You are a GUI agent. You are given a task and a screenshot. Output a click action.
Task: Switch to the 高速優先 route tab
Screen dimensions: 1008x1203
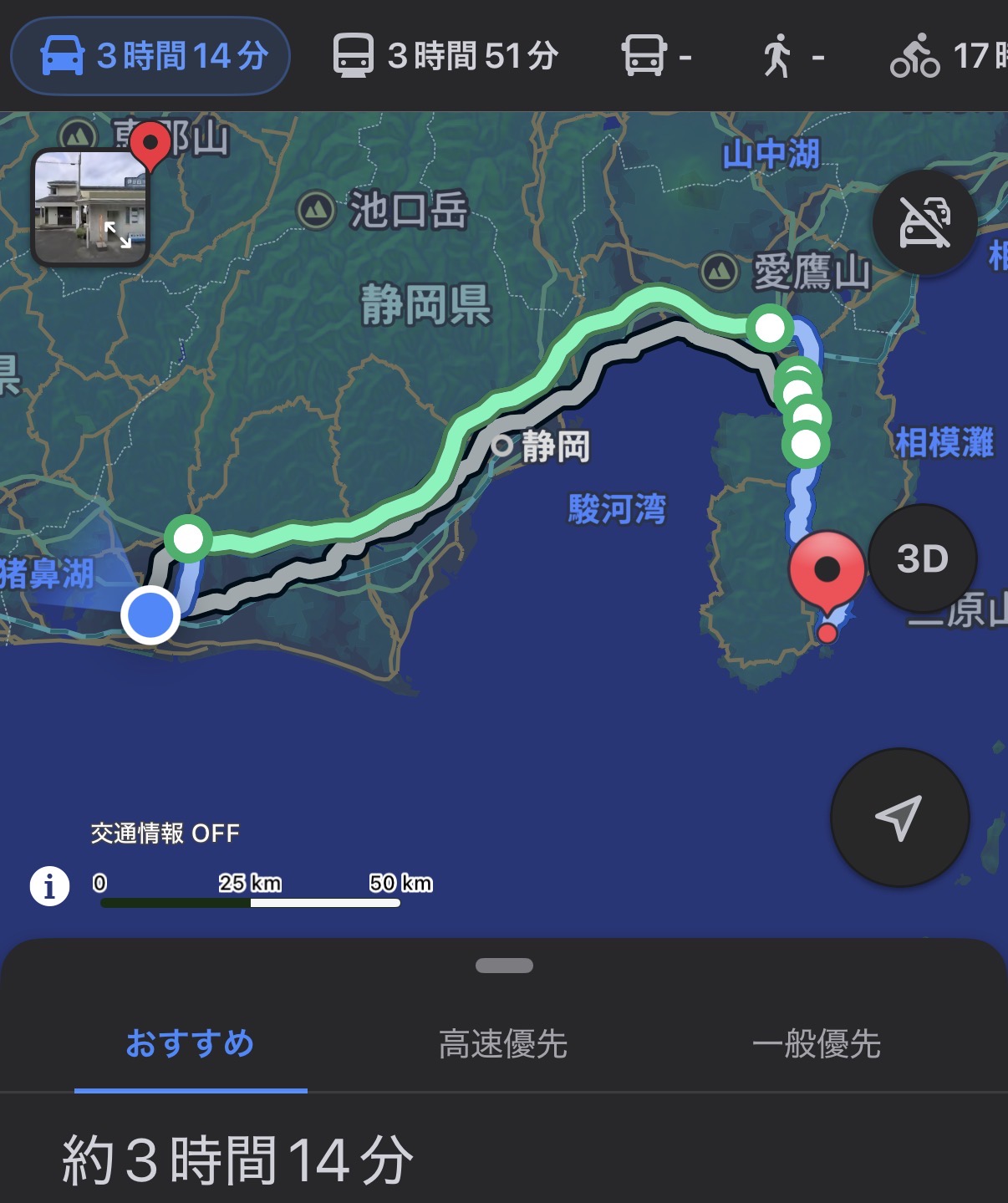point(503,1043)
